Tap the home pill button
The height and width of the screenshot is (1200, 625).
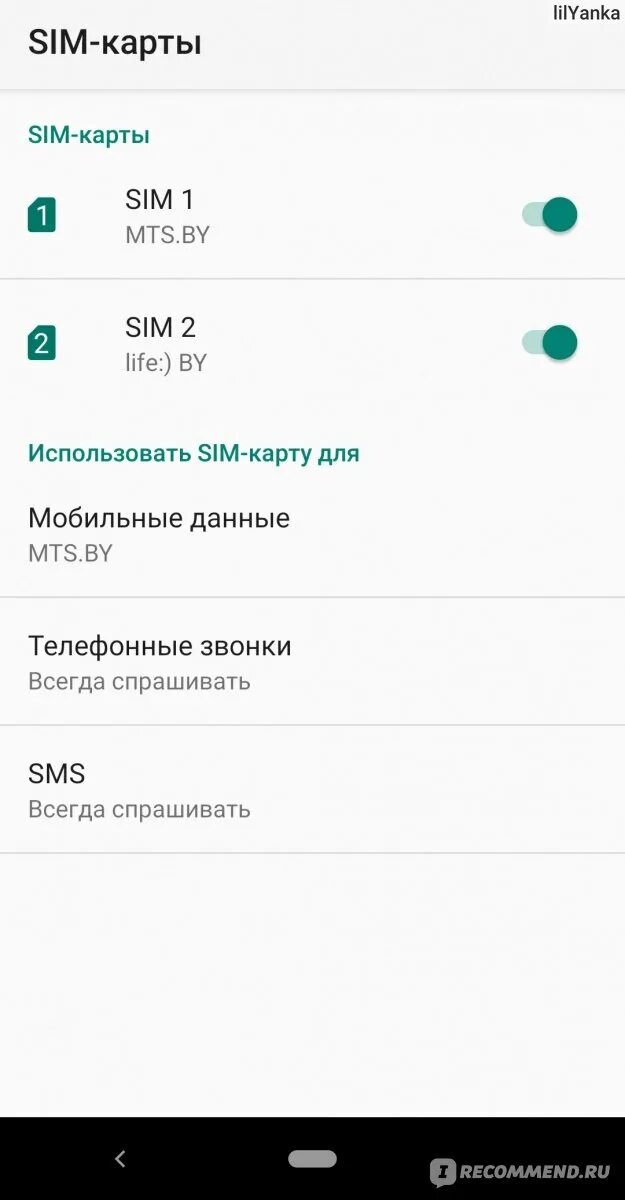[312, 1159]
